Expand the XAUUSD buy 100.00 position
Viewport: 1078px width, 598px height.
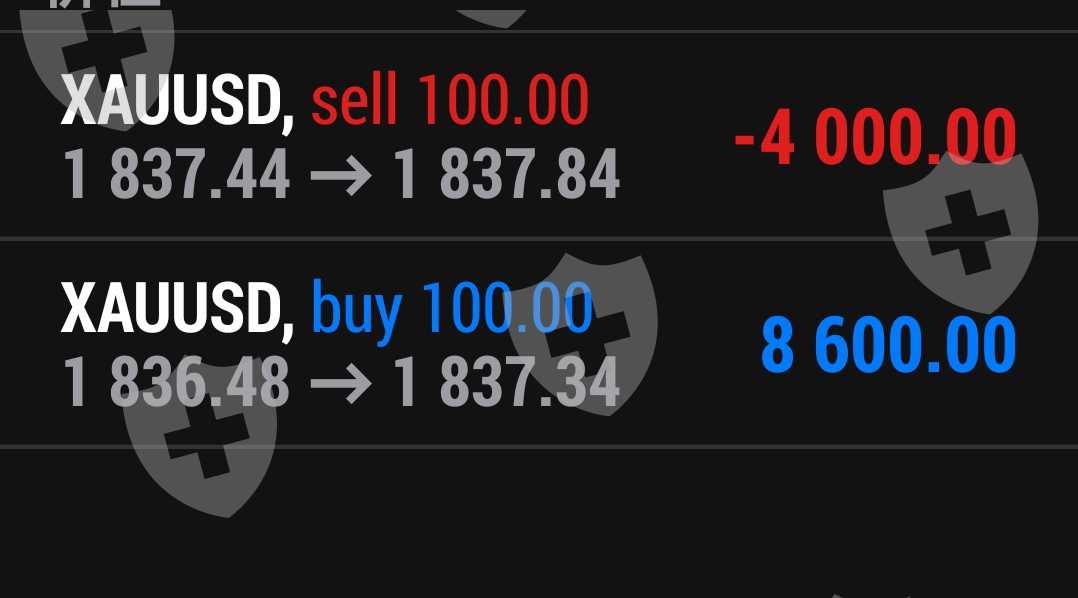539,343
